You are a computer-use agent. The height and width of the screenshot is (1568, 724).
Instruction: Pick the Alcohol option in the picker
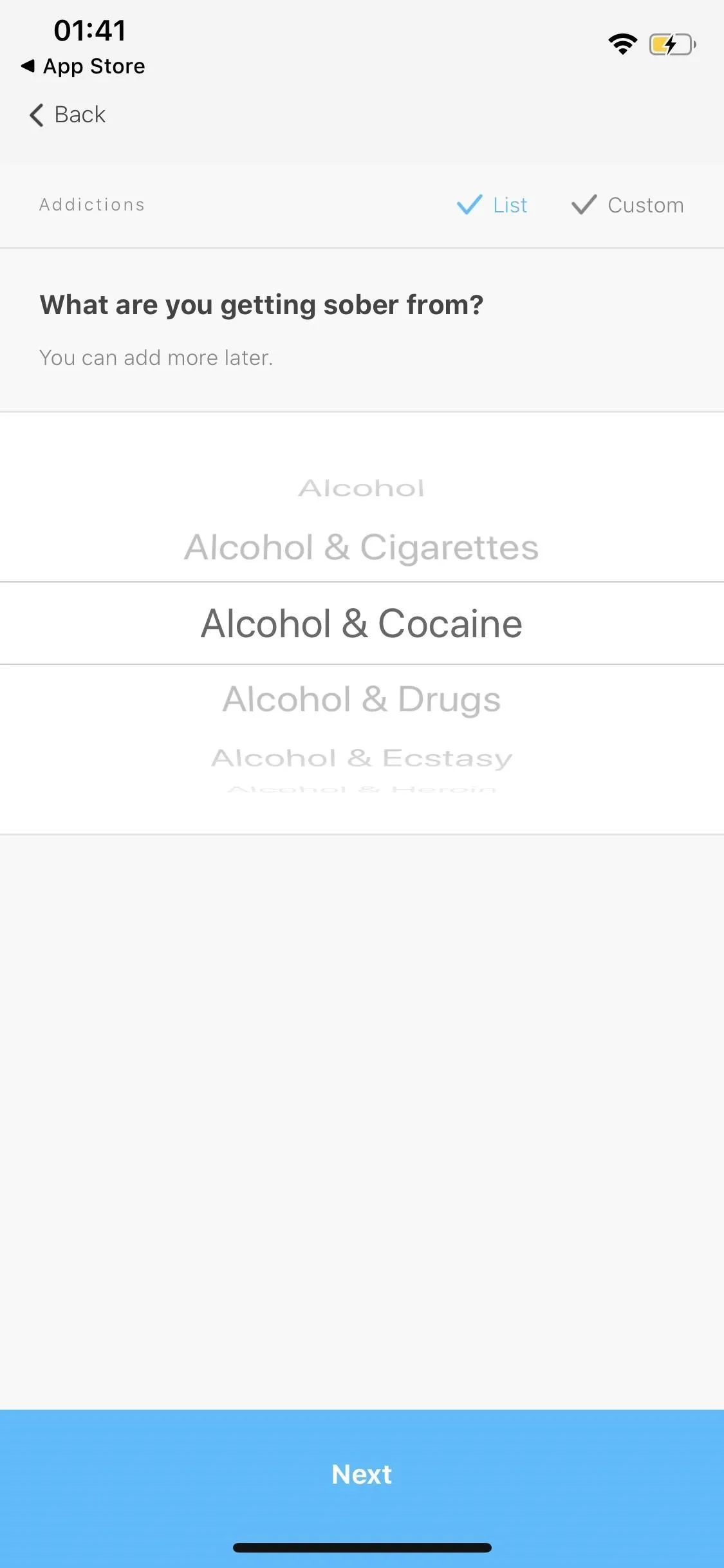point(361,489)
